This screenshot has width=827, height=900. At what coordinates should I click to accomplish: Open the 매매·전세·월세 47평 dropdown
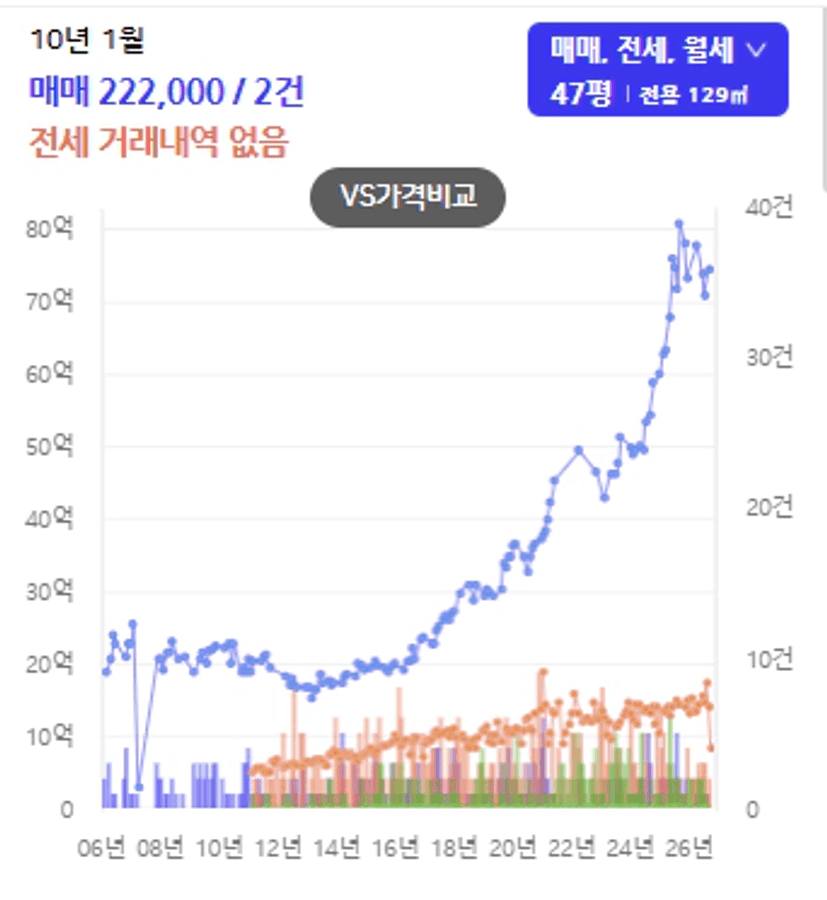coord(658,69)
